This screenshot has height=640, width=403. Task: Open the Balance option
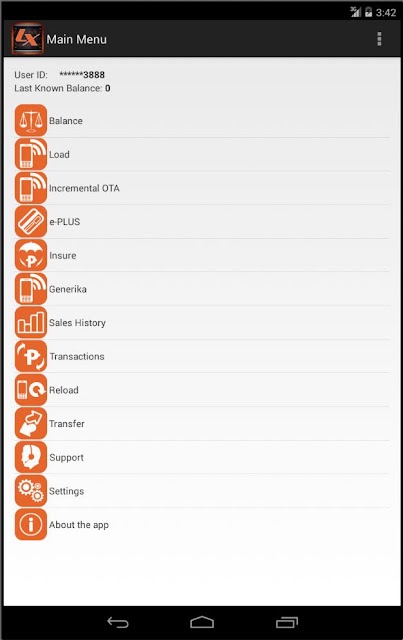202,121
